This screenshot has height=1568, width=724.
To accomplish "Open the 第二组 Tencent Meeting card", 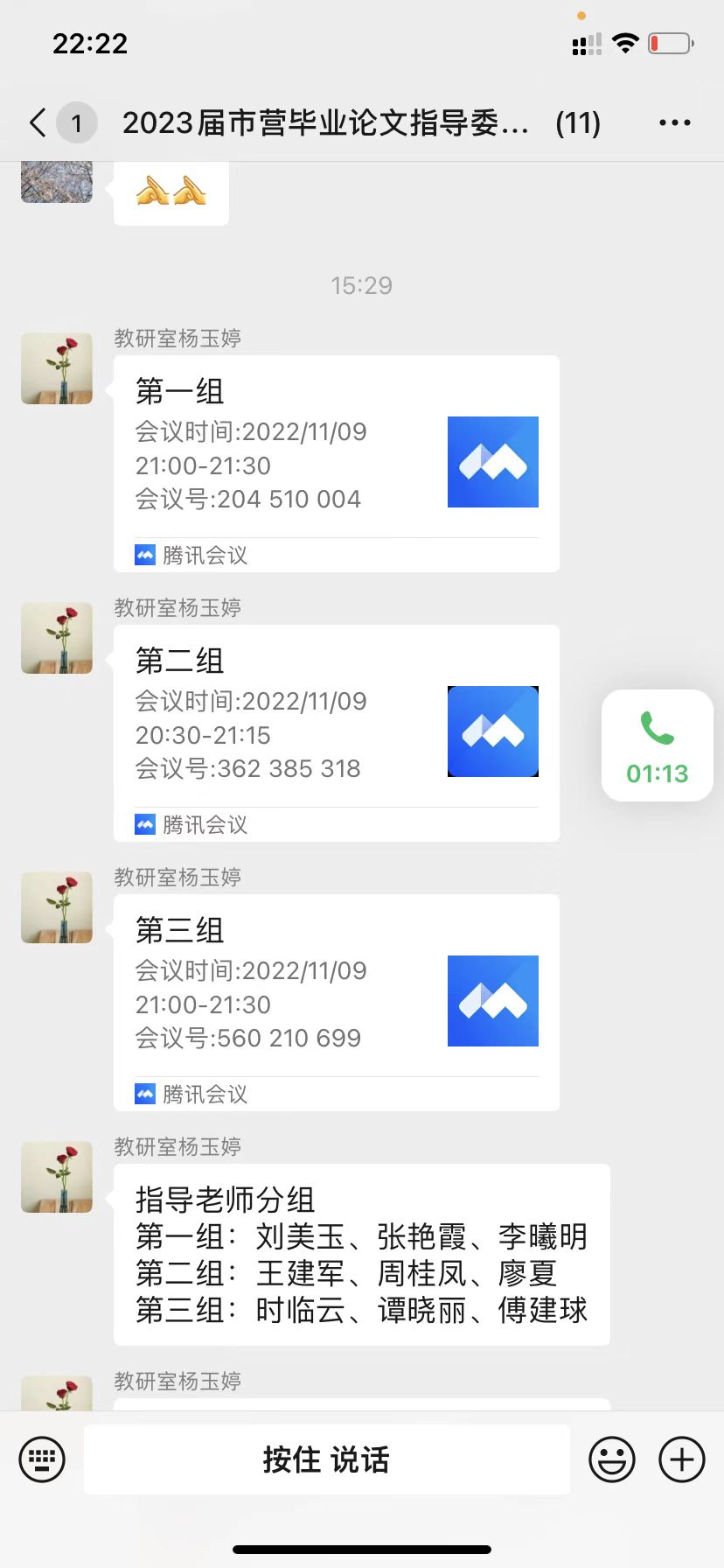I will click(336, 732).
